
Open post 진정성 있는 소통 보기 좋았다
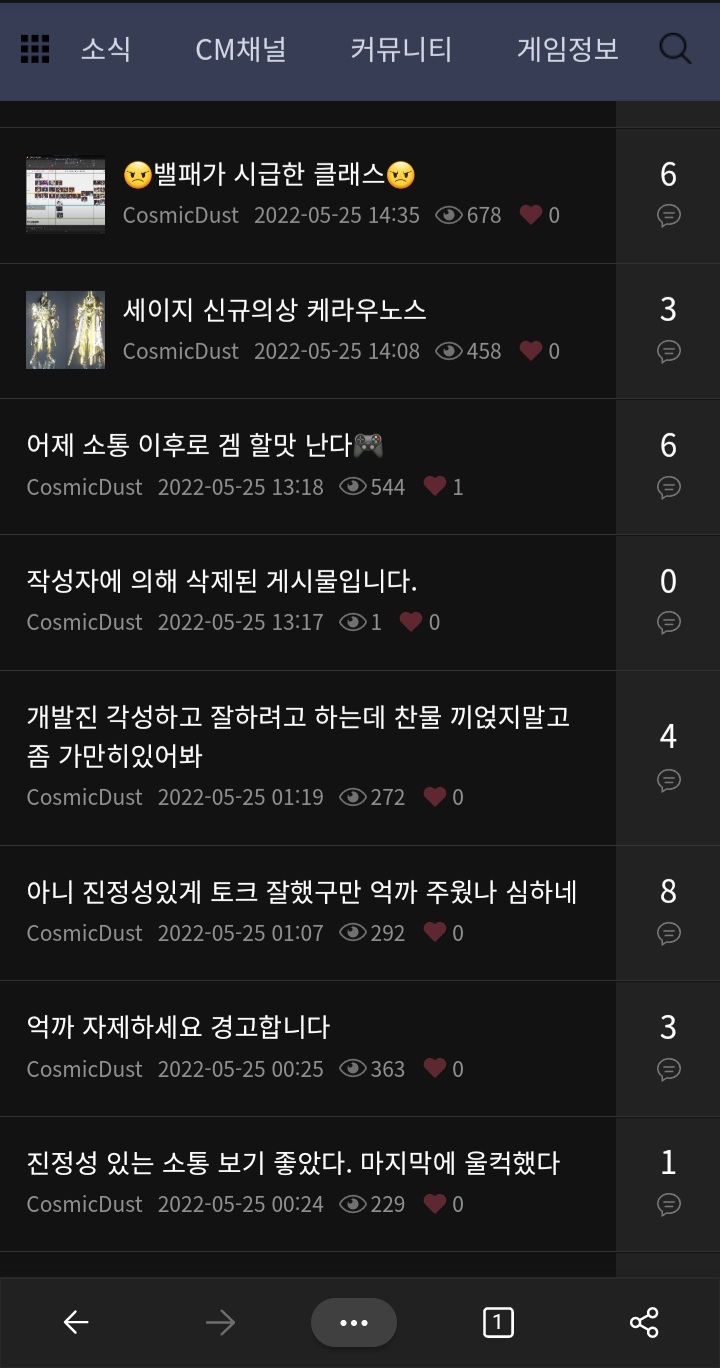coord(293,1163)
